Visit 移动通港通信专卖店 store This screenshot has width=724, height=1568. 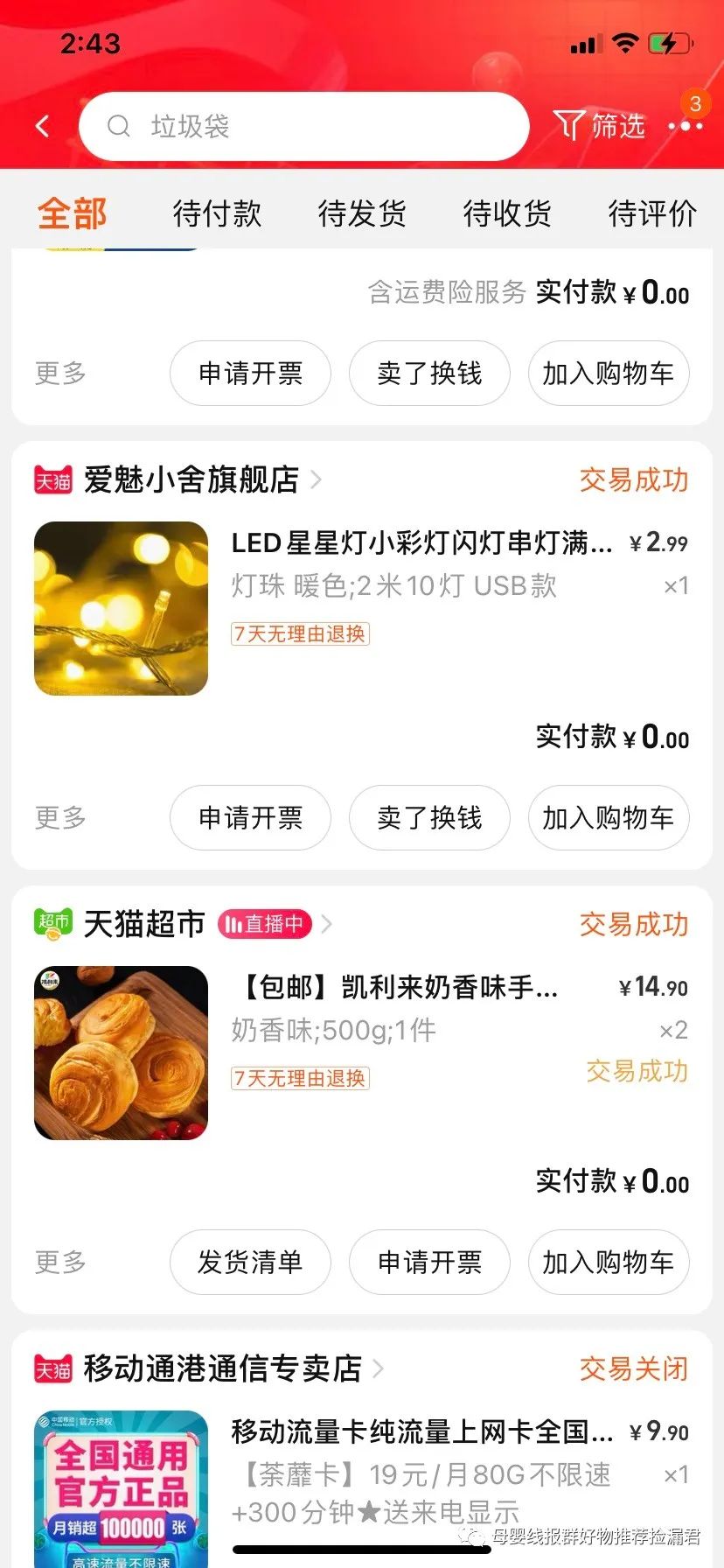(x=222, y=1368)
